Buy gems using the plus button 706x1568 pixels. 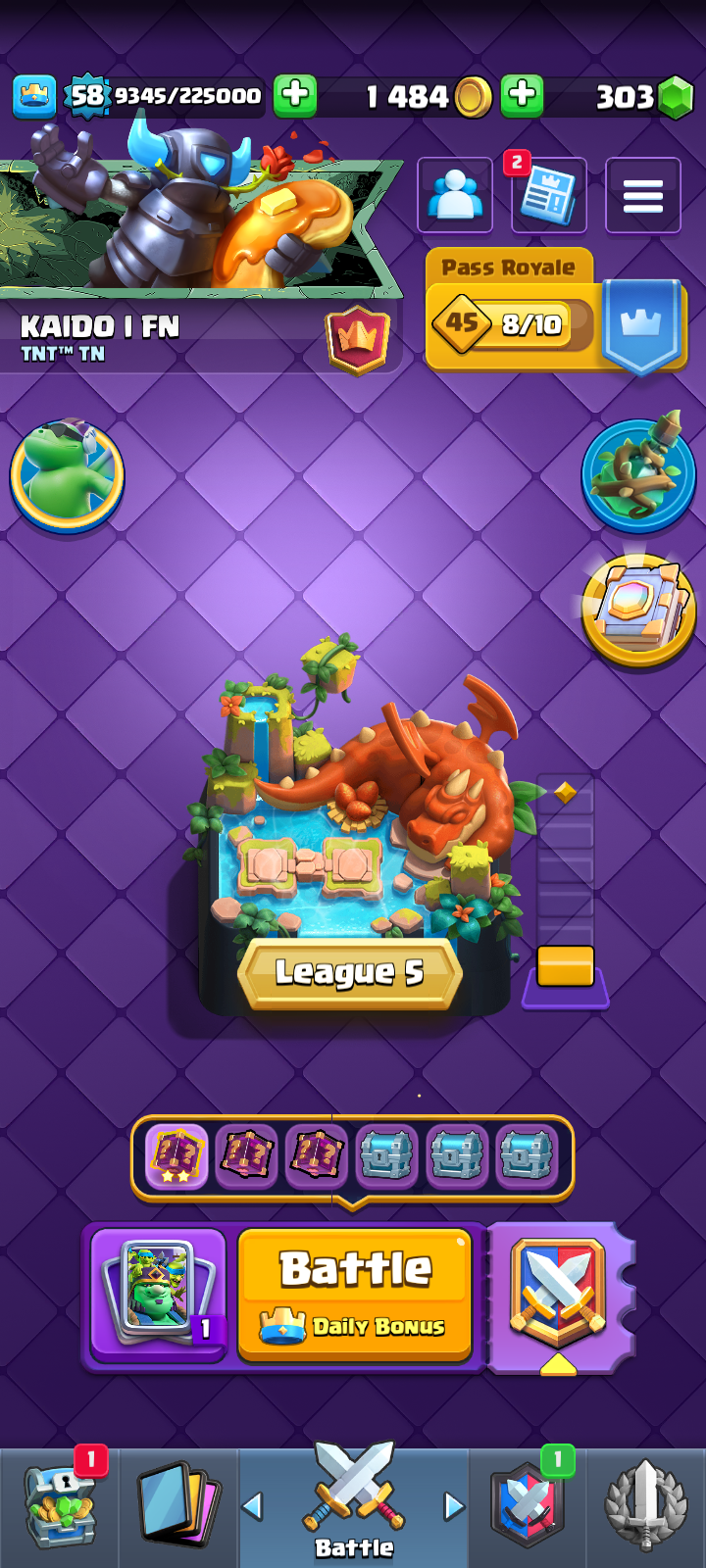click(x=523, y=96)
